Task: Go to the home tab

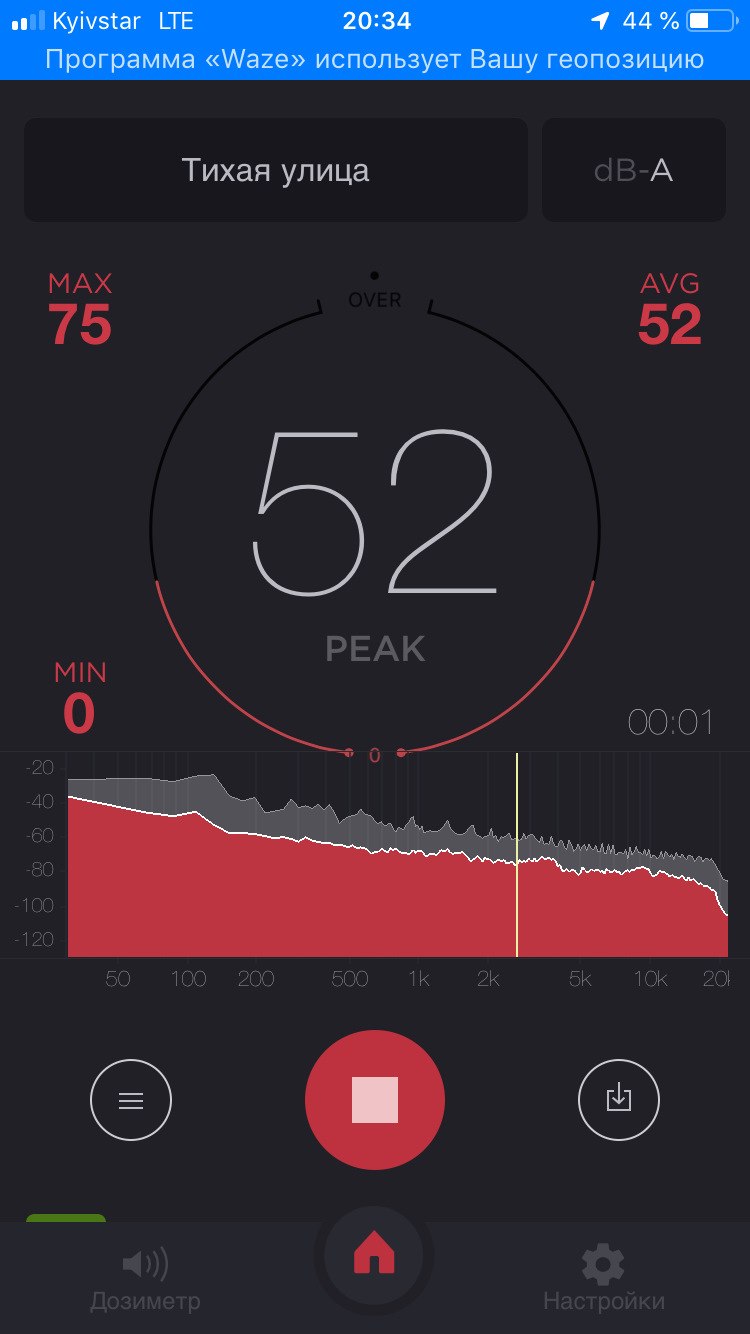Action: (x=374, y=1254)
